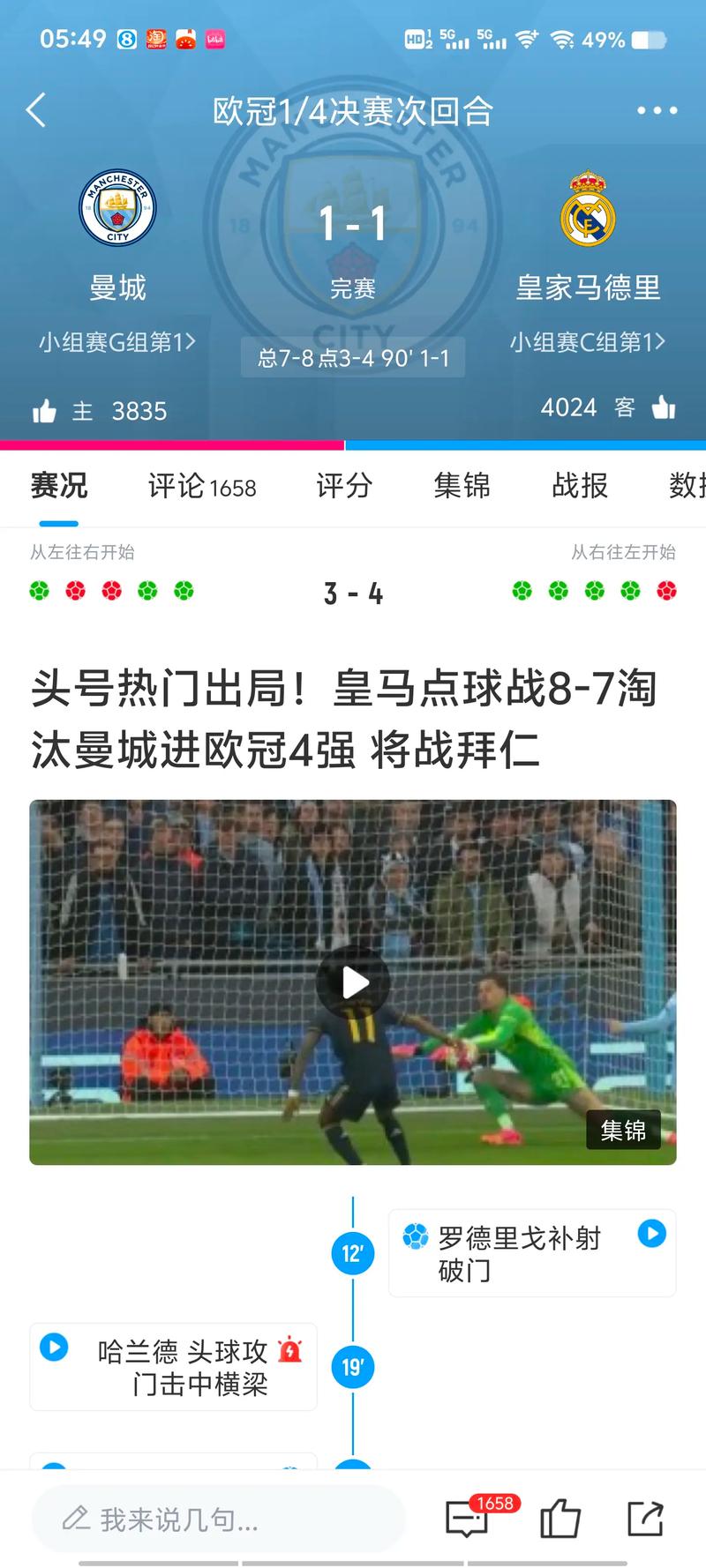Screen dimensions: 706x1568
Task: Give a like to the home team
Action: coord(44,410)
